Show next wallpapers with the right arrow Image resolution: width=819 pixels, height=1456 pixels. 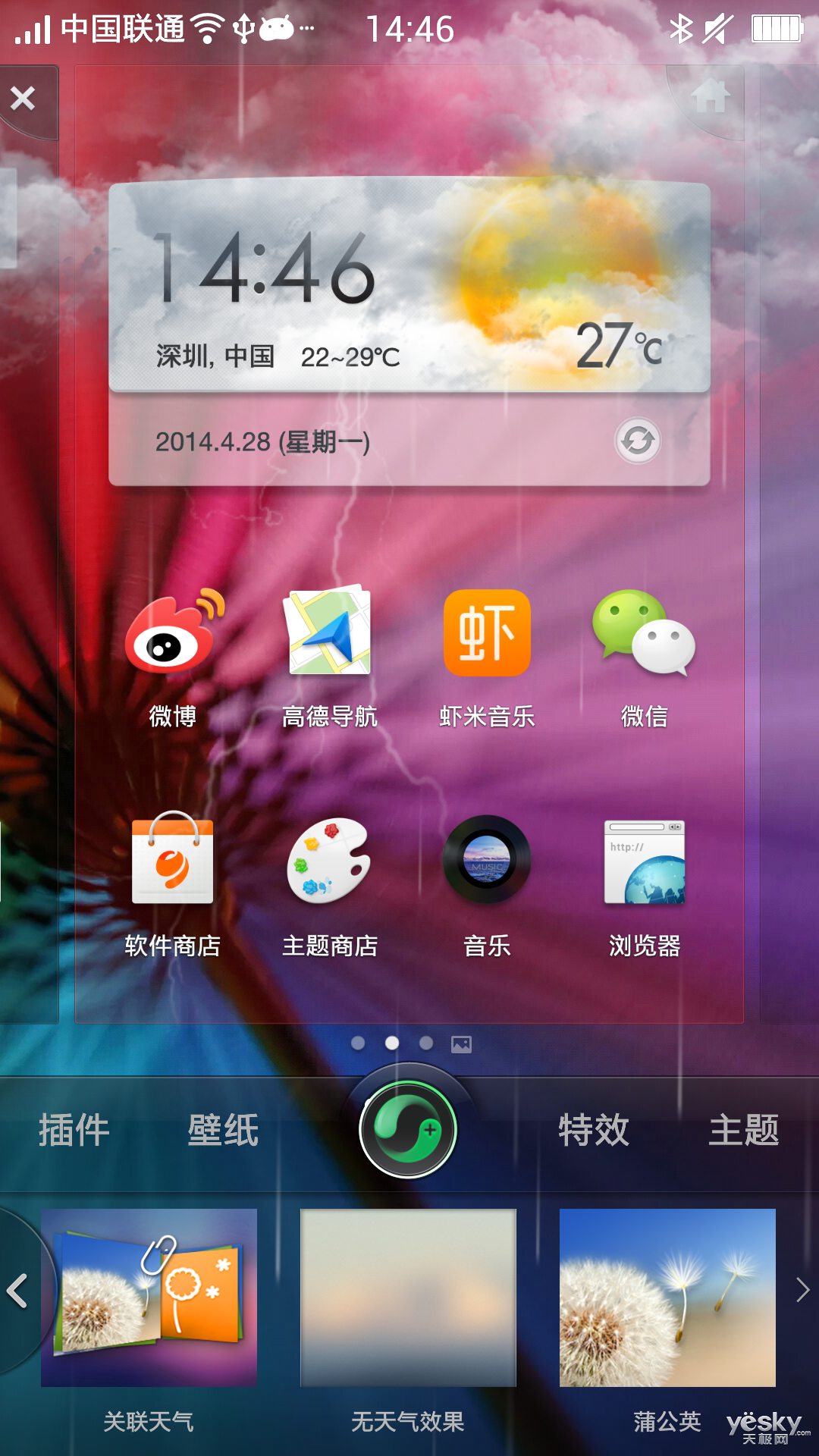pyautogui.click(x=802, y=1290)
